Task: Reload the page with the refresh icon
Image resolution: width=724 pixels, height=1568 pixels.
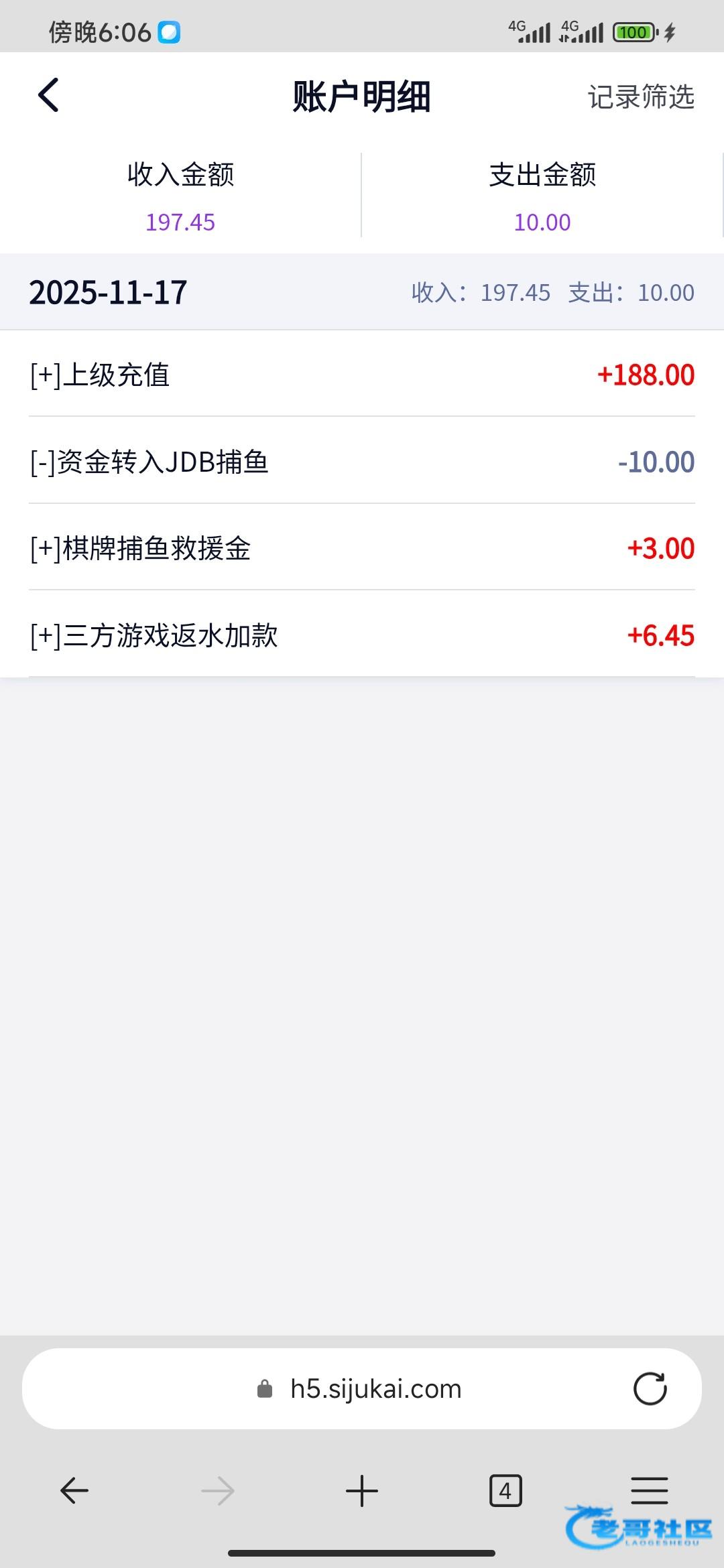Action: click(x=650, y=1389)
